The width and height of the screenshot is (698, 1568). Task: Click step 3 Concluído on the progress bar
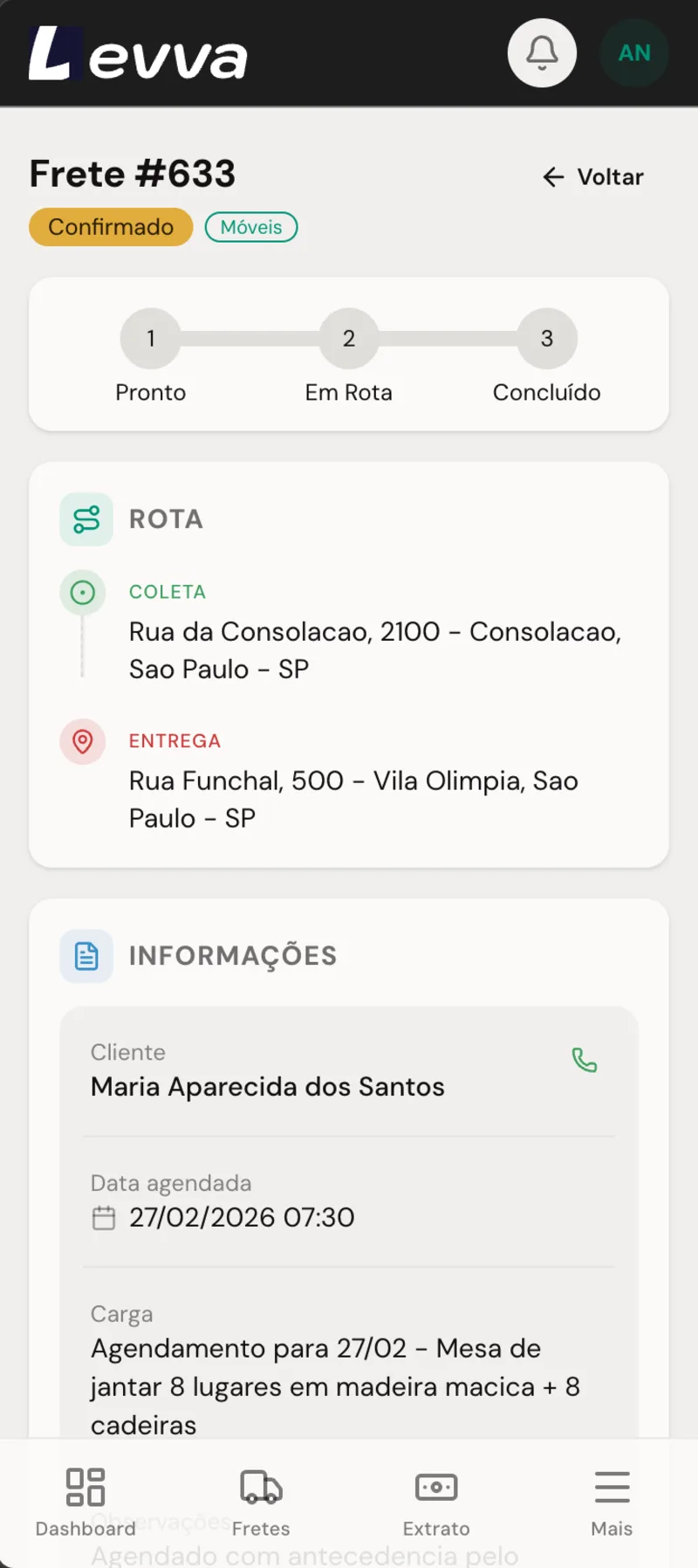click(546, 338)
